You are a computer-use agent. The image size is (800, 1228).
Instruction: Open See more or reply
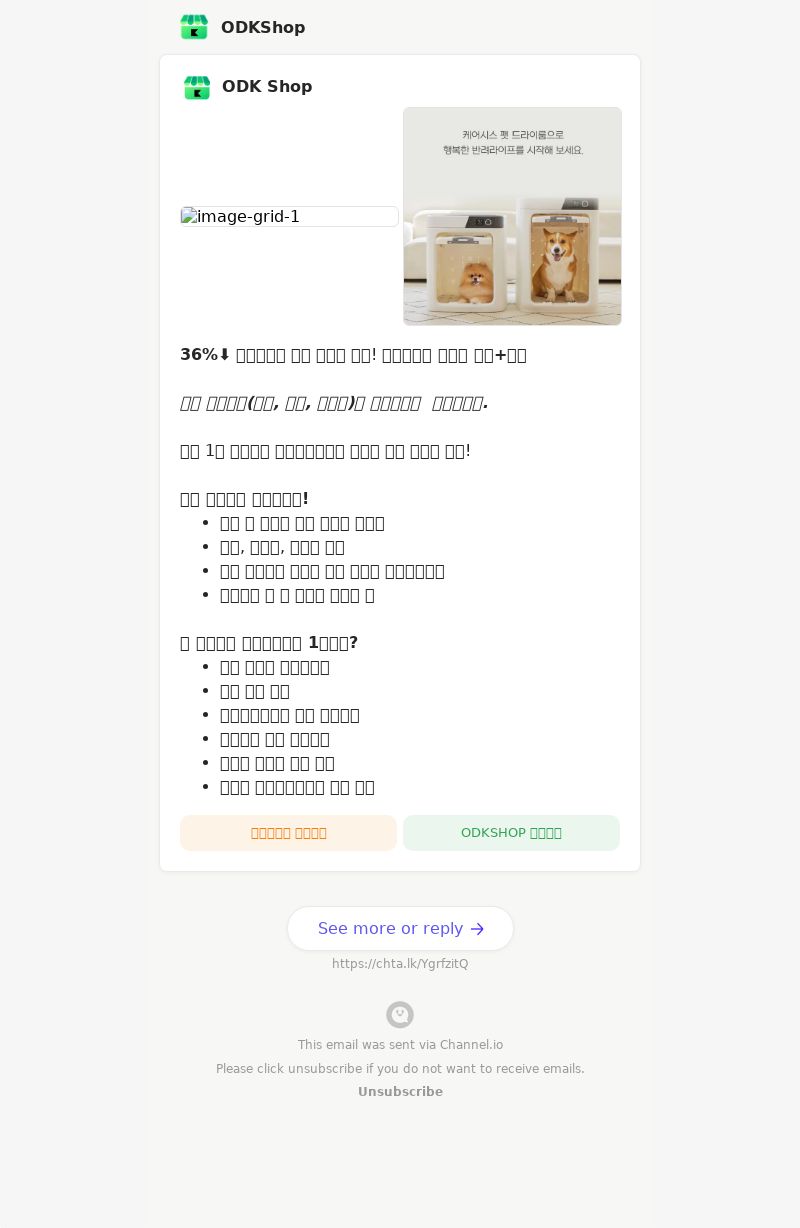[x=400, y=929]
